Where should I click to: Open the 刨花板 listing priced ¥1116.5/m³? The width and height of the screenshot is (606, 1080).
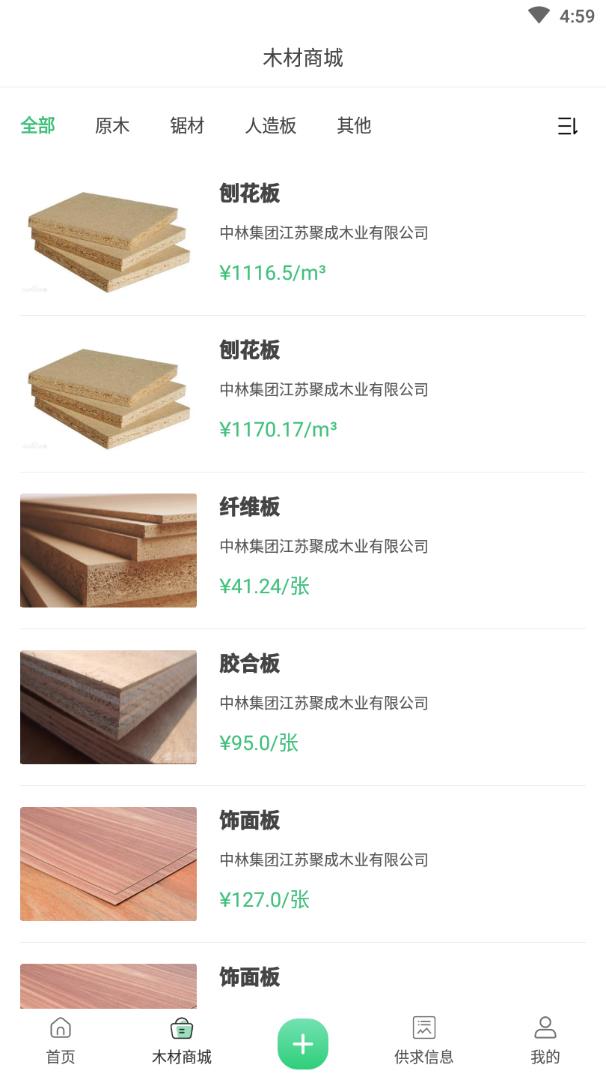pos(303,237)
